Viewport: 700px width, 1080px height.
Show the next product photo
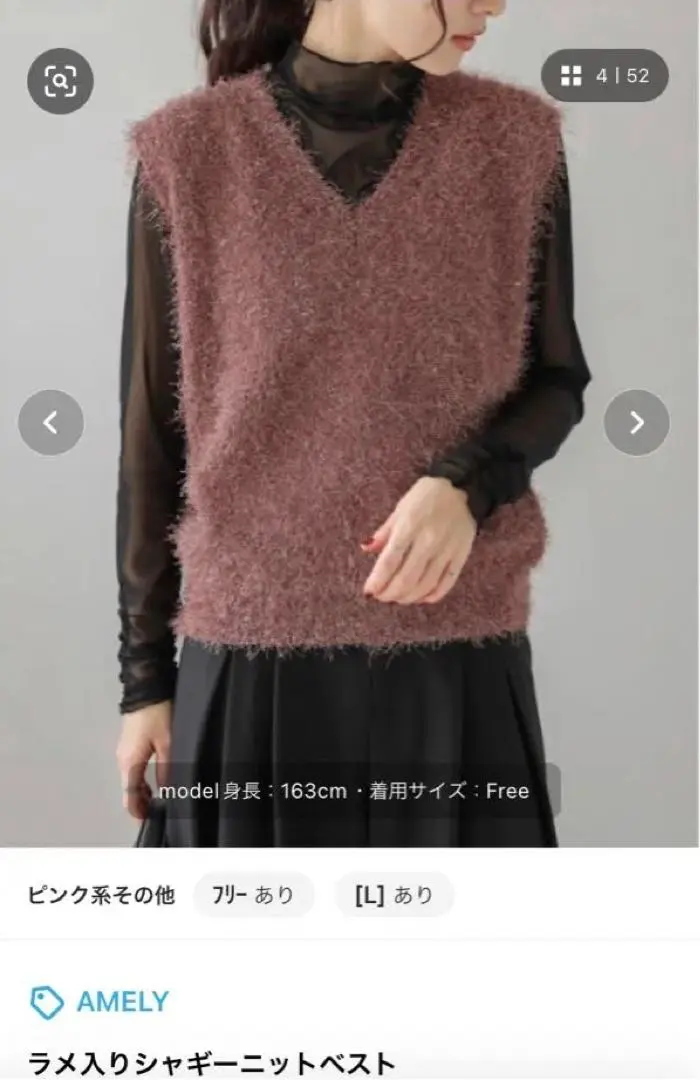point(636,423)
